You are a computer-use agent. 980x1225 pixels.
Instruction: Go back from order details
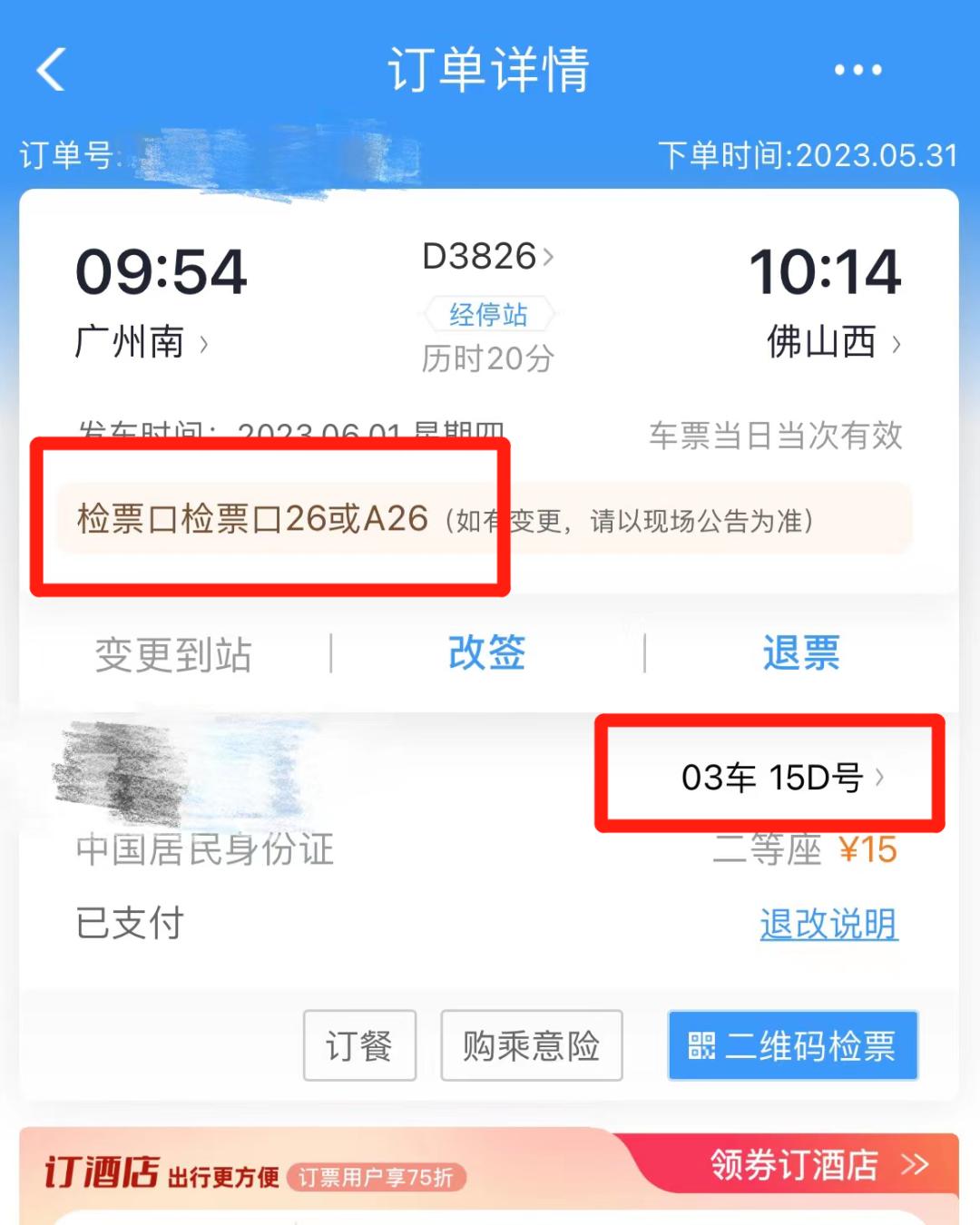[x=52, y=70]
